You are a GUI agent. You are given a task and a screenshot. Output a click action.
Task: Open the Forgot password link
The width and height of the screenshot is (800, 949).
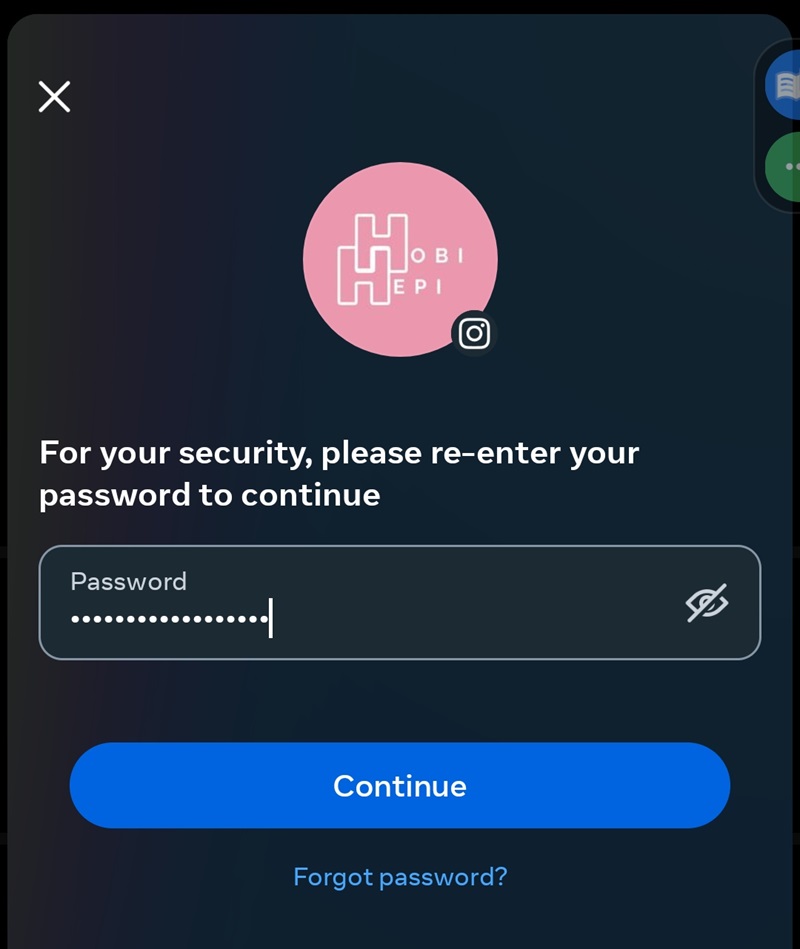click(x=400, y=877)
